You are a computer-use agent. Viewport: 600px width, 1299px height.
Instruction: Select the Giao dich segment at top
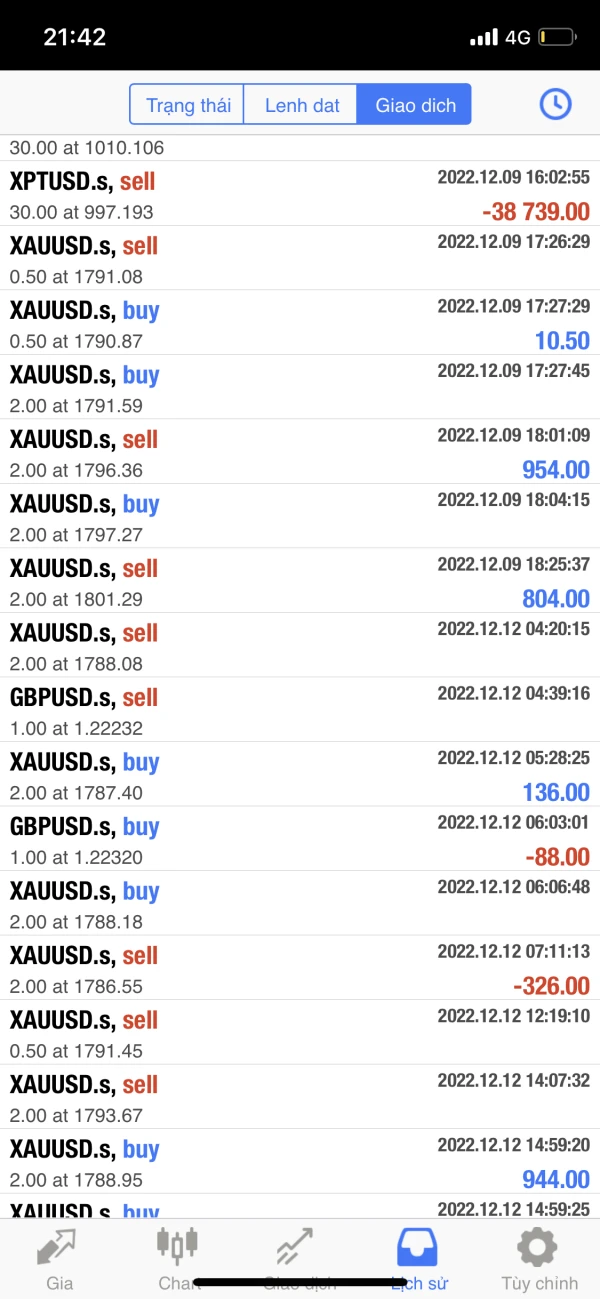415,105
